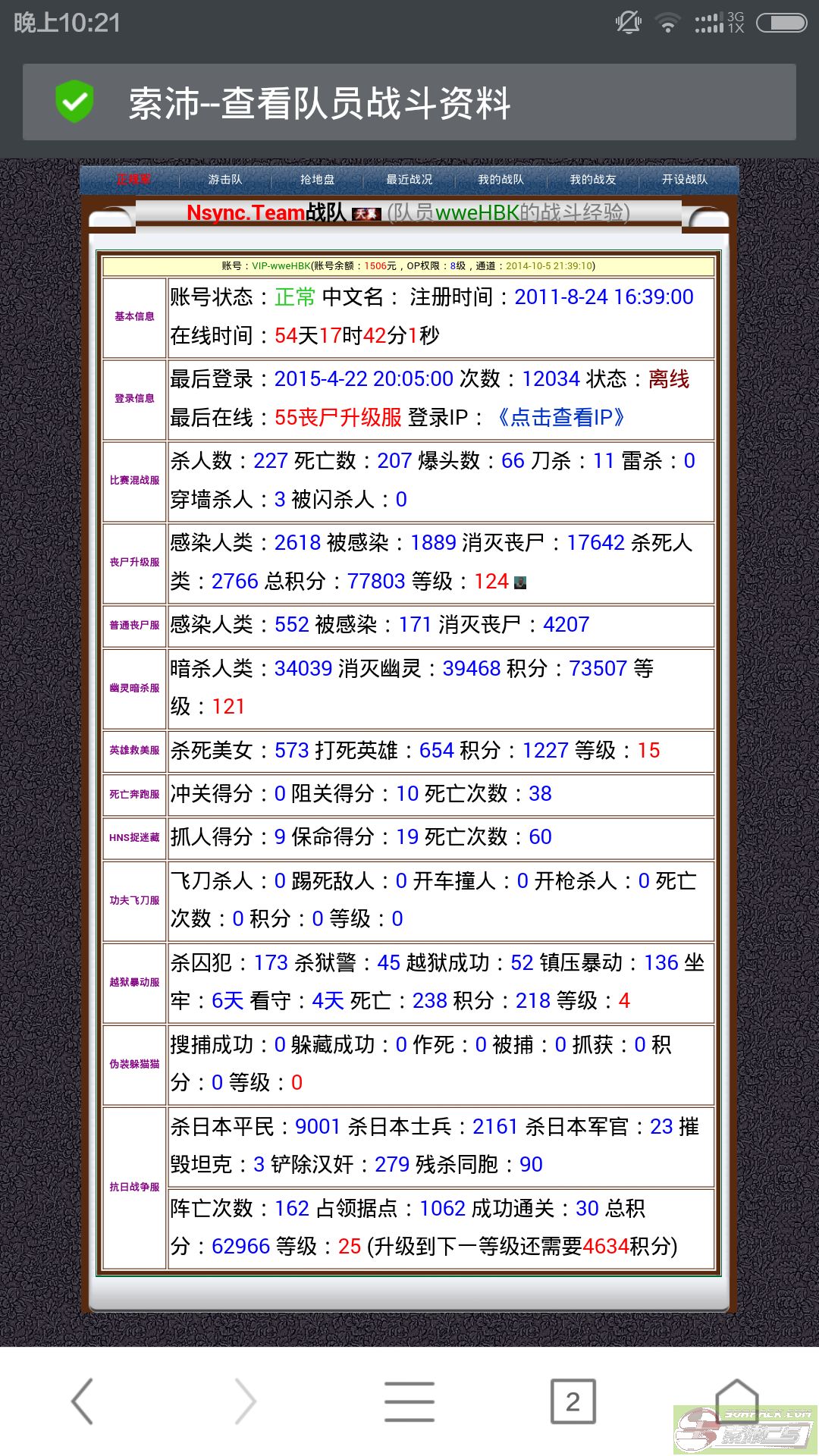Viewport: 819px width, 1456px height.
Task: Go forward in the browser
Action: 246,1401
